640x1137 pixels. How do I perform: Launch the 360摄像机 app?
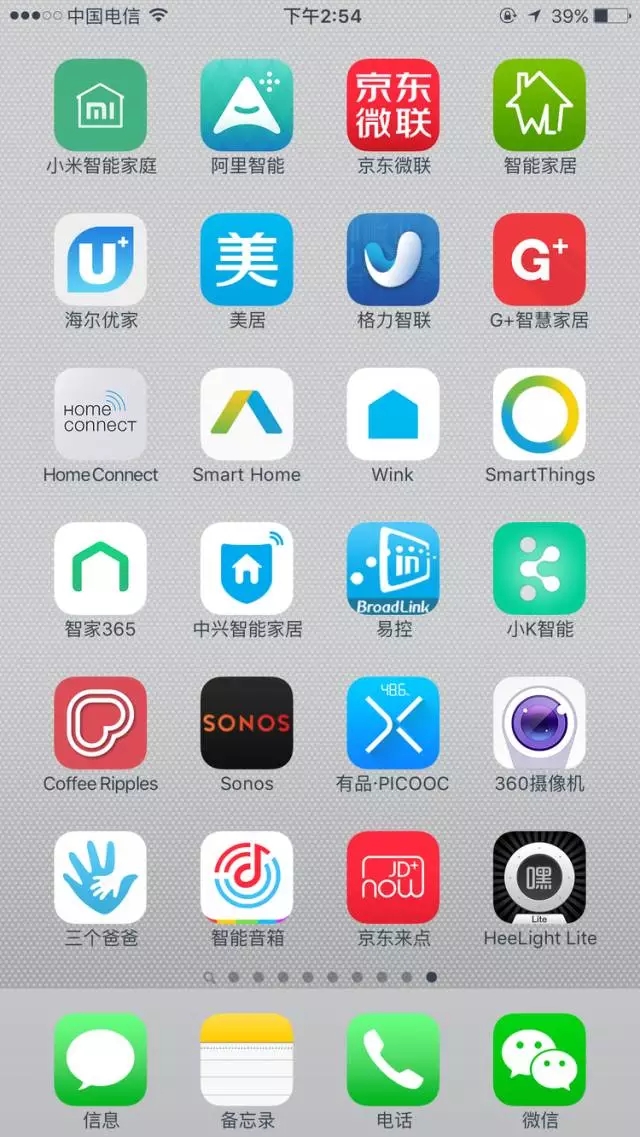[539, 722]
